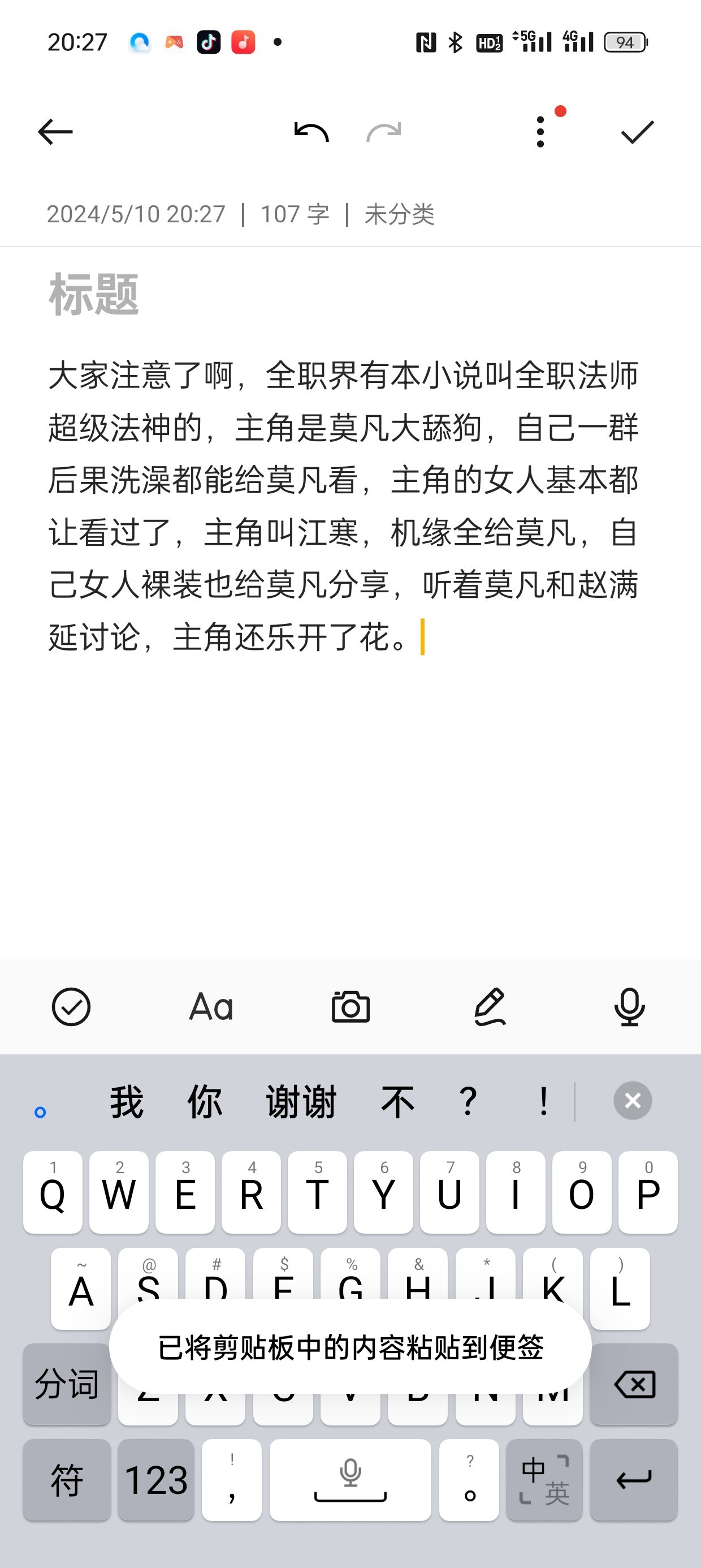Choose the suggested word 我
The width and height of the screenshot is (701, 1568).
127,1101
